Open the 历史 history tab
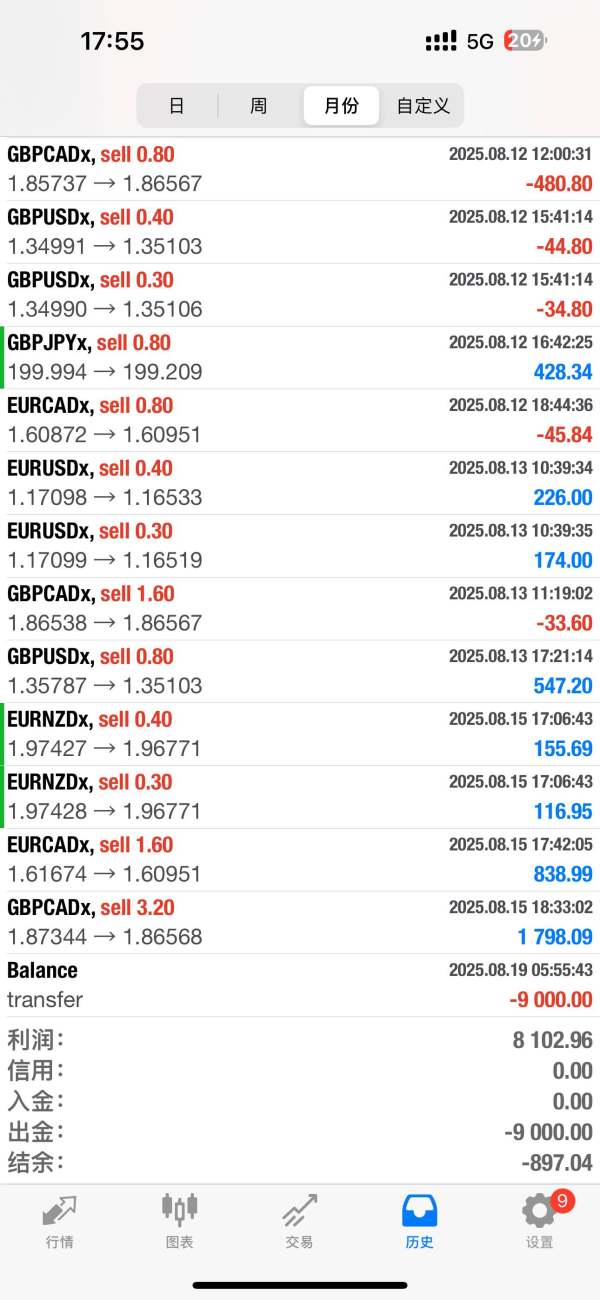600x1300 pixels. point(419,1221)
